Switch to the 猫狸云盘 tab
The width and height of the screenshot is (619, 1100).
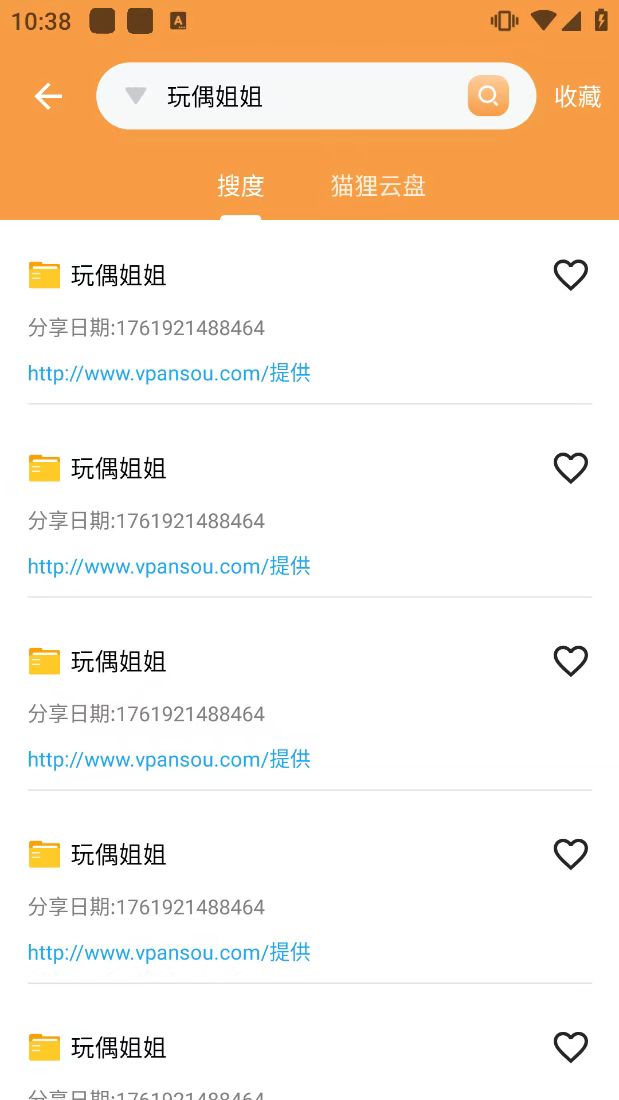pyautogui.click(x=378, y=186)
